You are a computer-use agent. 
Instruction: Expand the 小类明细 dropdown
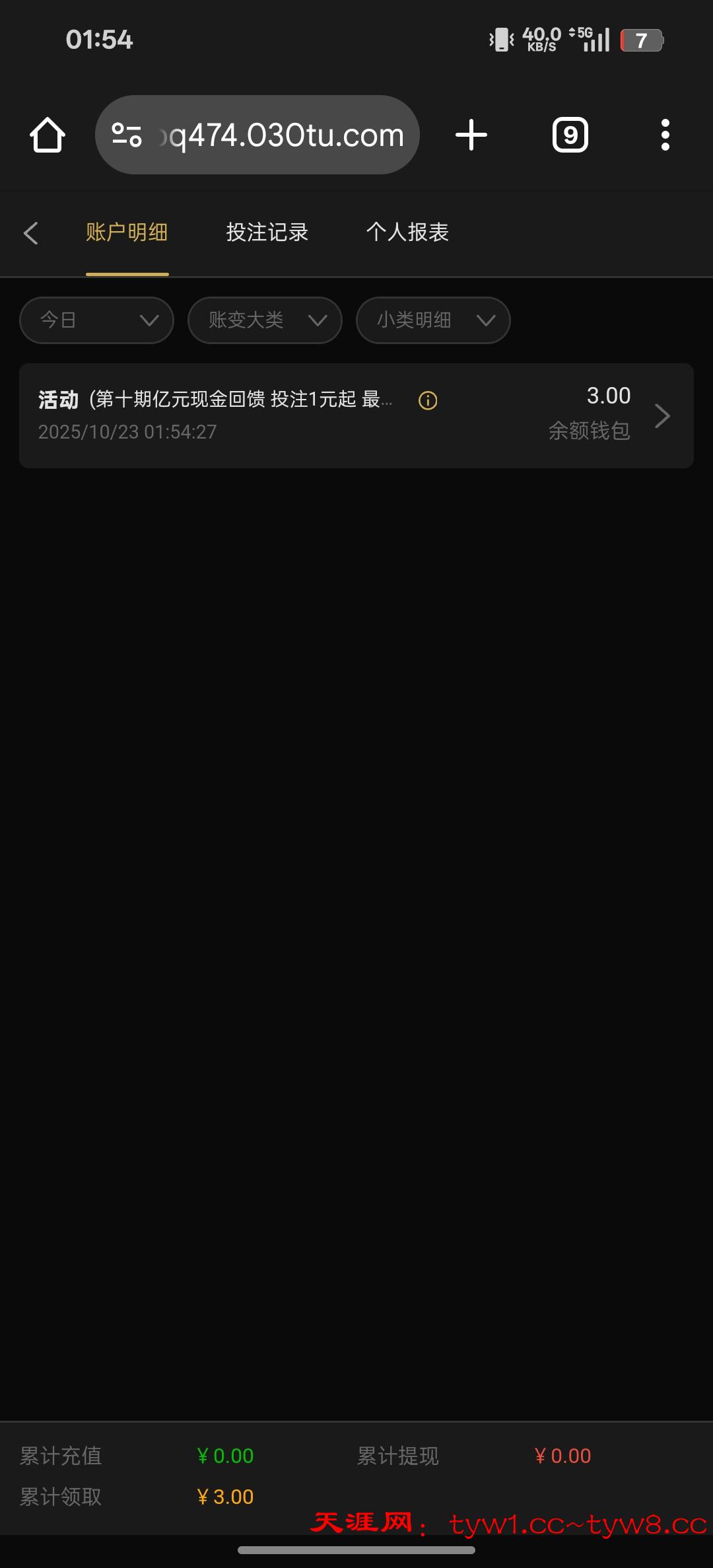tap(433, 320)
